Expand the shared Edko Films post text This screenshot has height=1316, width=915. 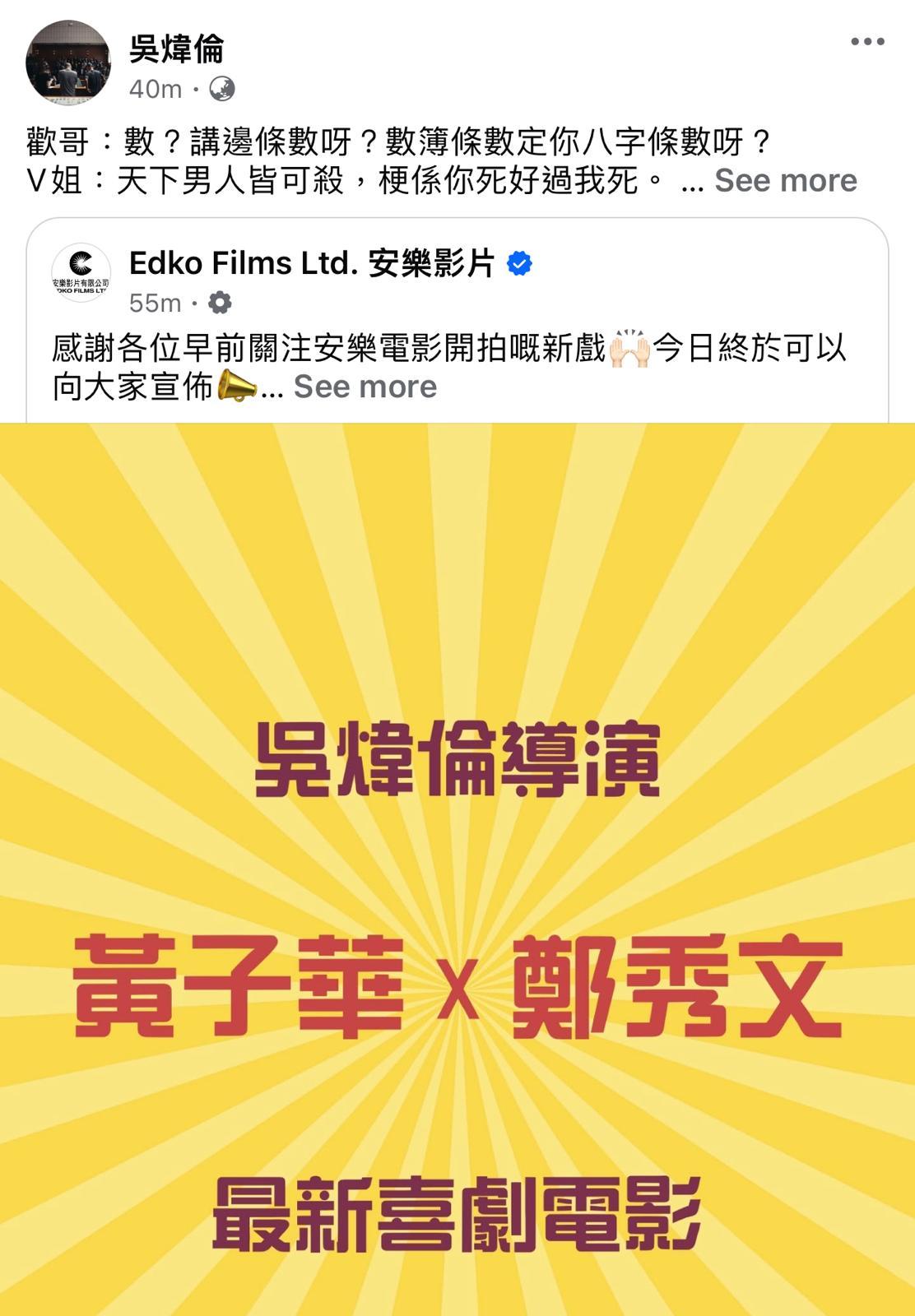tap(365, 387)
